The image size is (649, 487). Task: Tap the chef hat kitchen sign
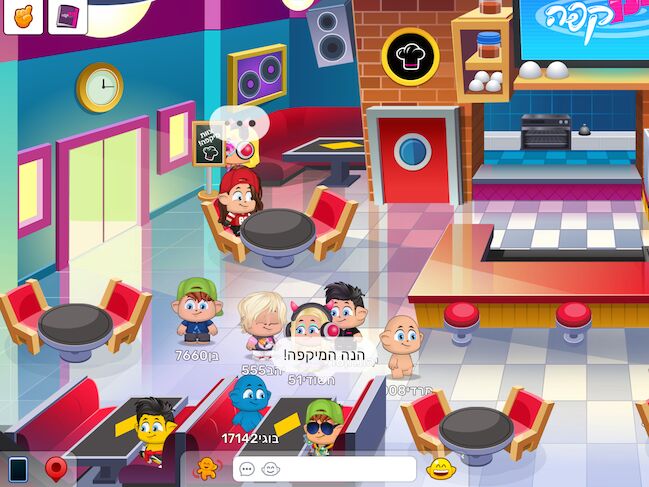(x=411, y=54)
